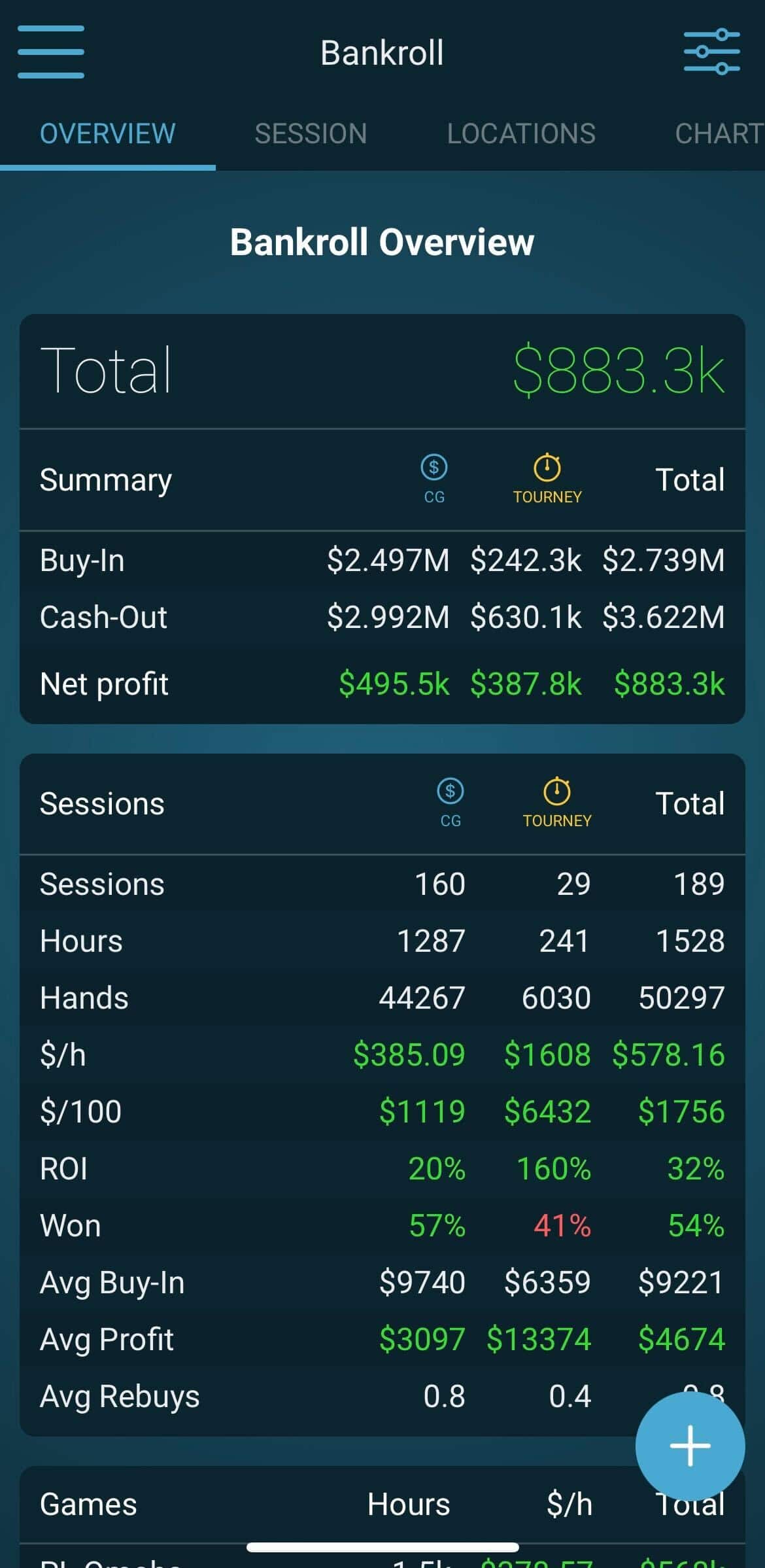Select the Overview tab
This screenshot has height=1568, width=765.
click(x=107, y=133)
